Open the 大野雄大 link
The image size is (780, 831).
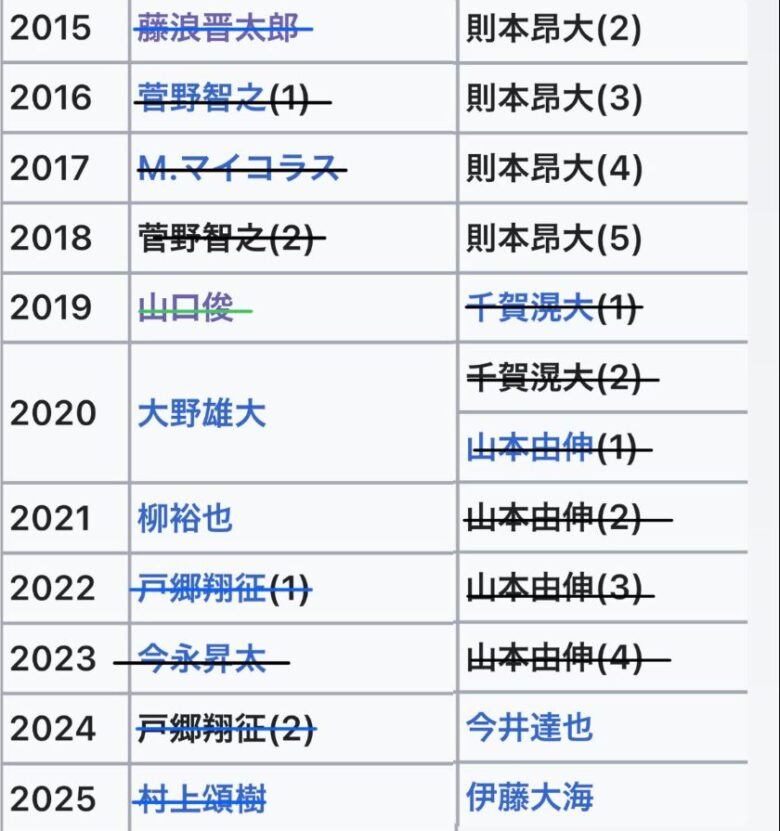pyautogui.click(x=201, y=413)
